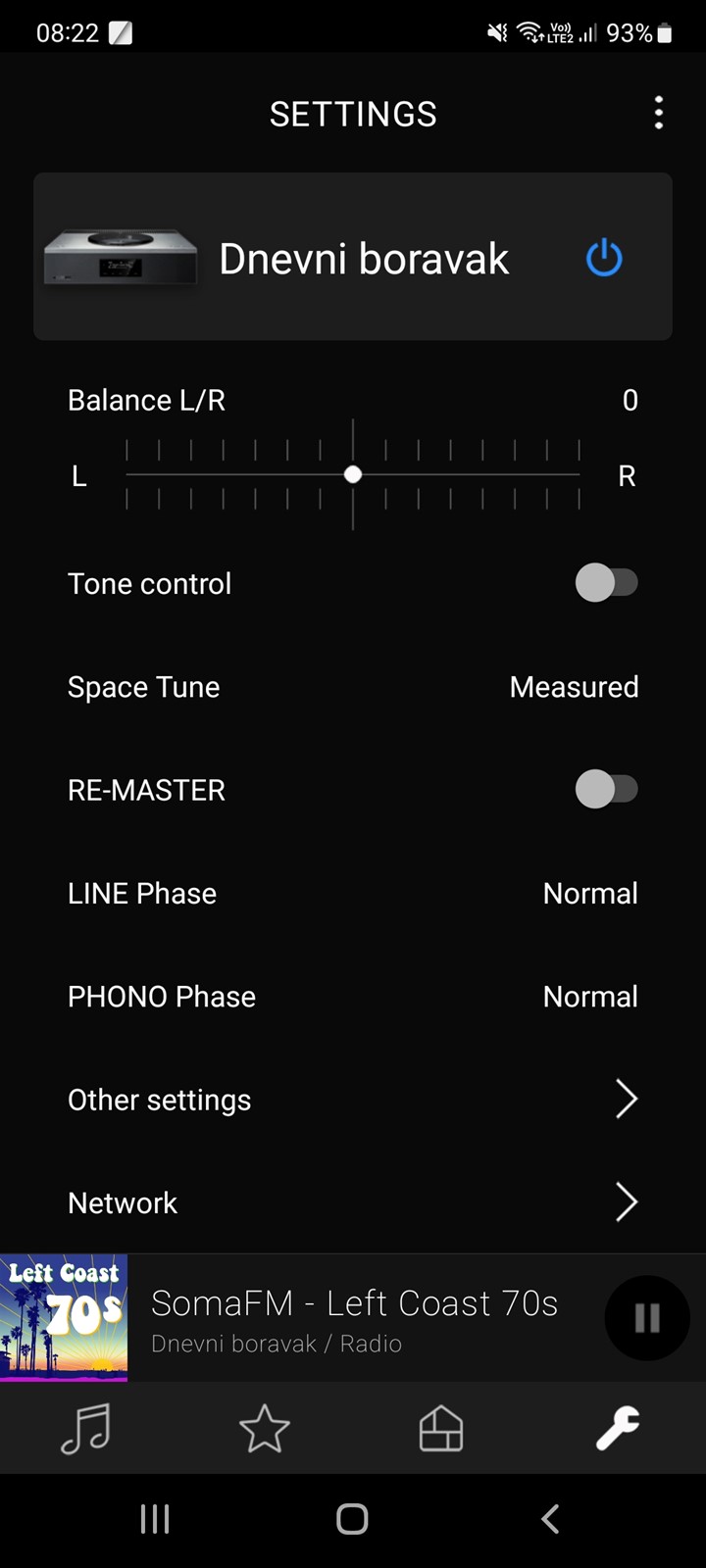
Task: Change the PHONO Phase setting
Action: point(353,997)
